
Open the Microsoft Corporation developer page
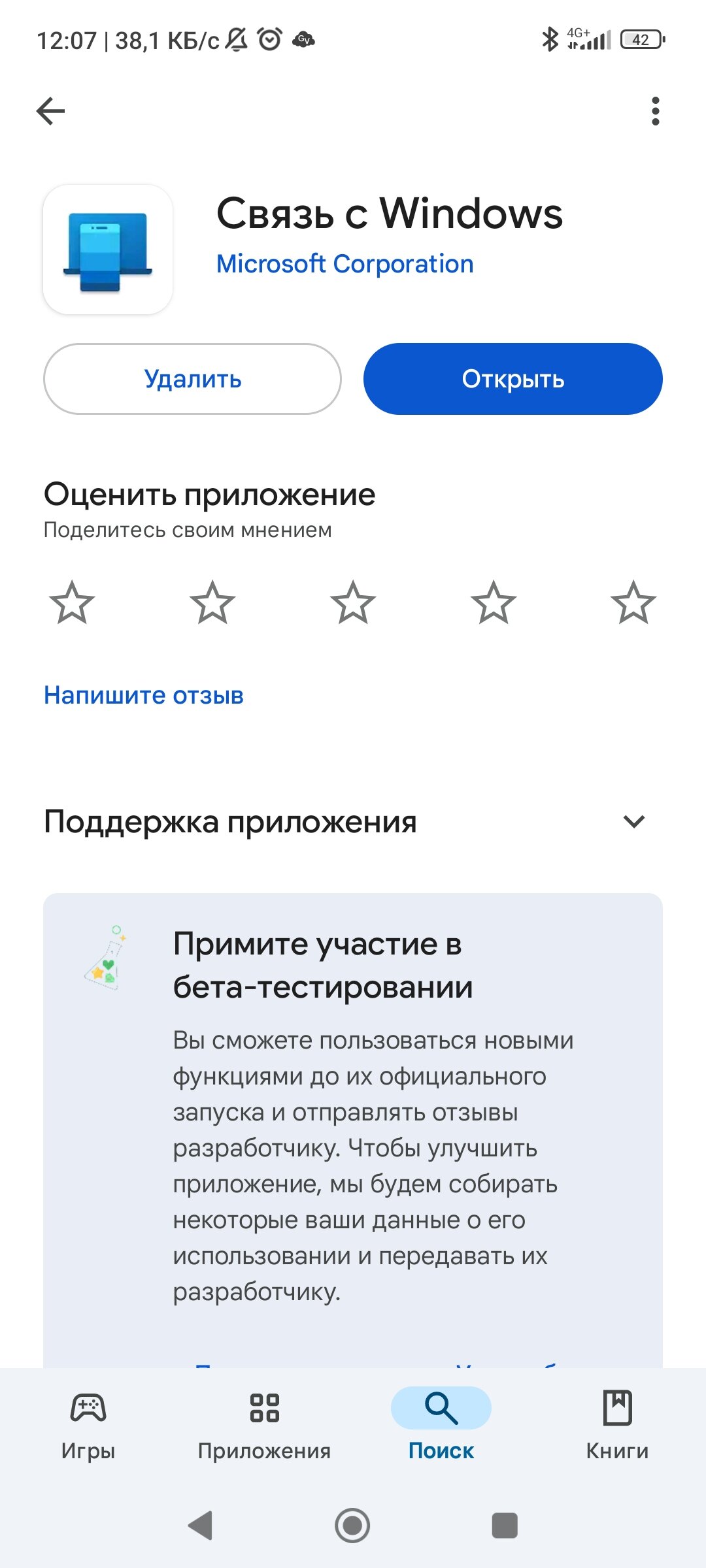pyautogui.click(x=345, y=264)
